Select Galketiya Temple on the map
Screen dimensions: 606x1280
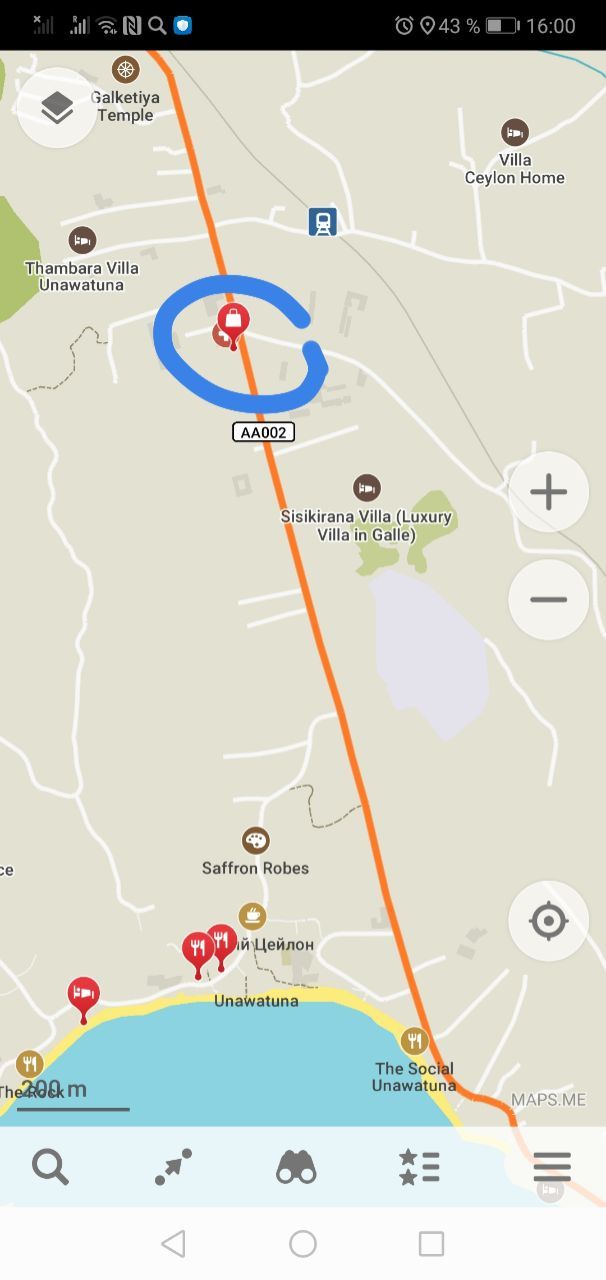(x=125, y=70)
